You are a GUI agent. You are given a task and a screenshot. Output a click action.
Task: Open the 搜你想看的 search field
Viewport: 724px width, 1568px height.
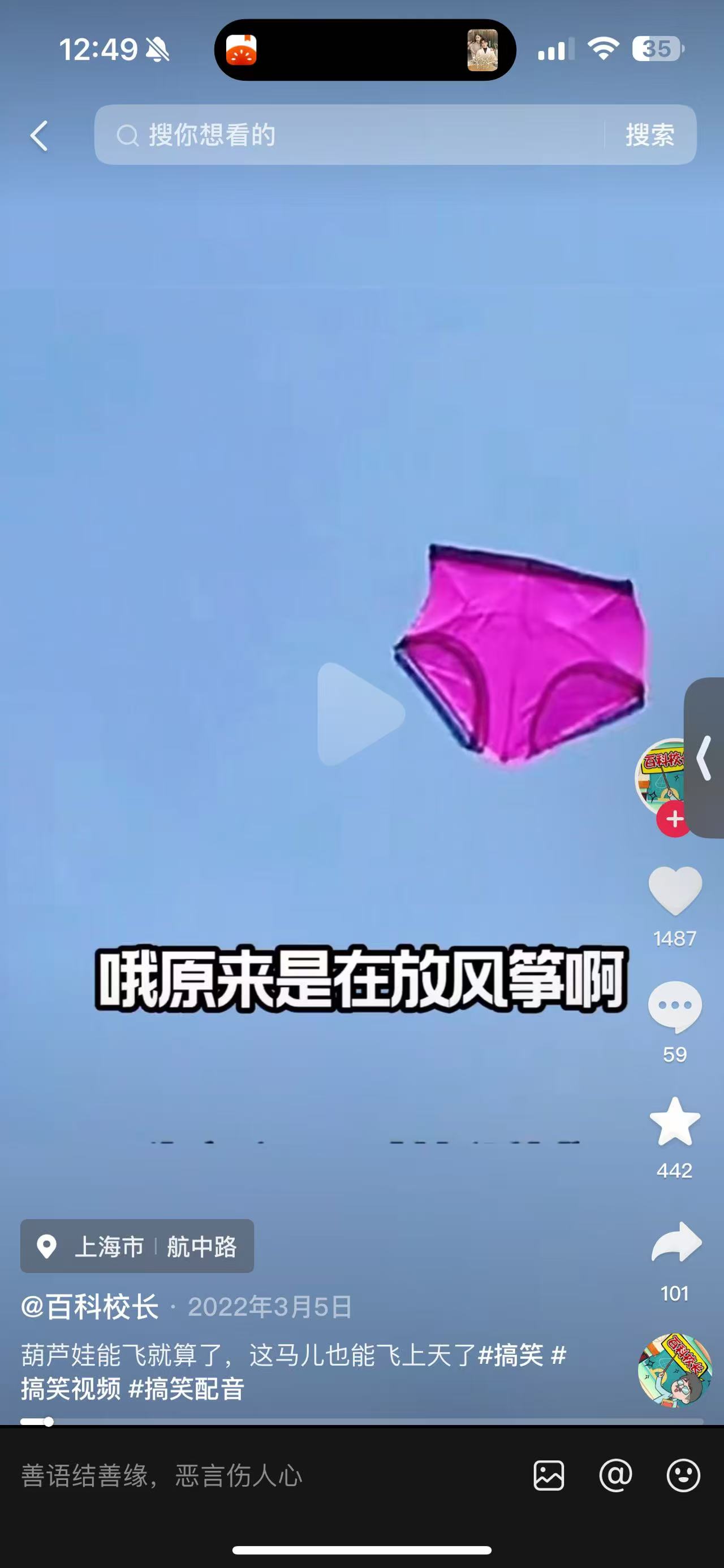(x=347, y=135)
